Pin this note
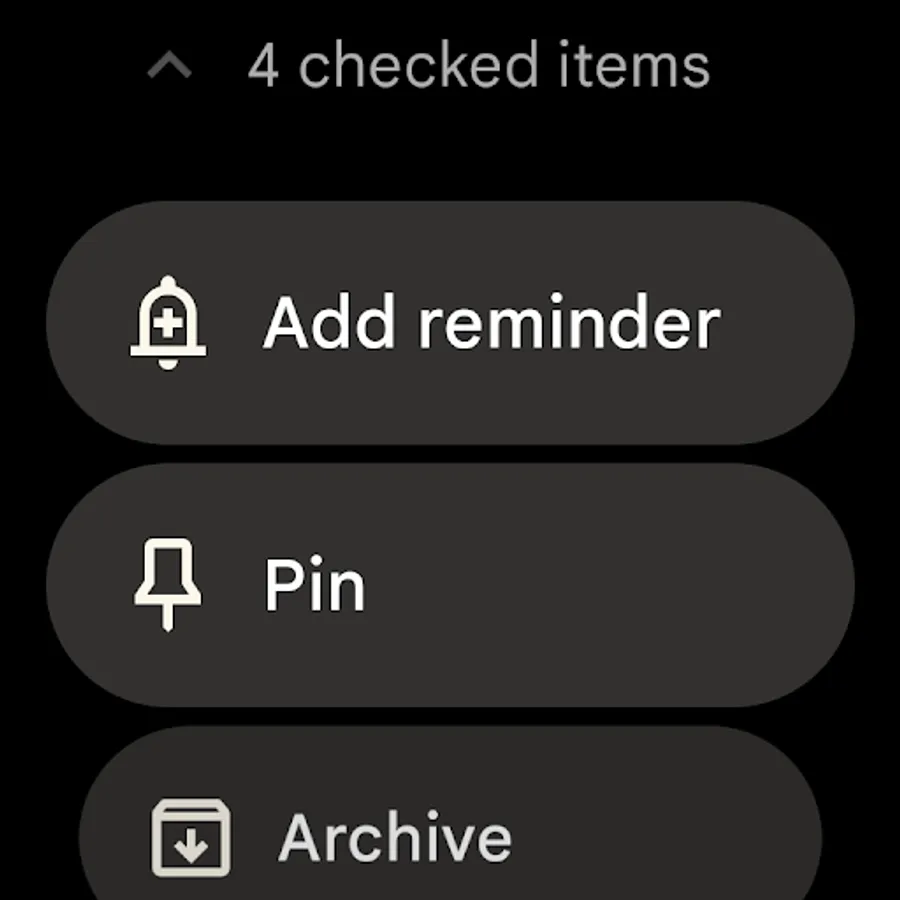Image resolution: width=900 pixels, height=900 pixels. (x=450, y=585)
